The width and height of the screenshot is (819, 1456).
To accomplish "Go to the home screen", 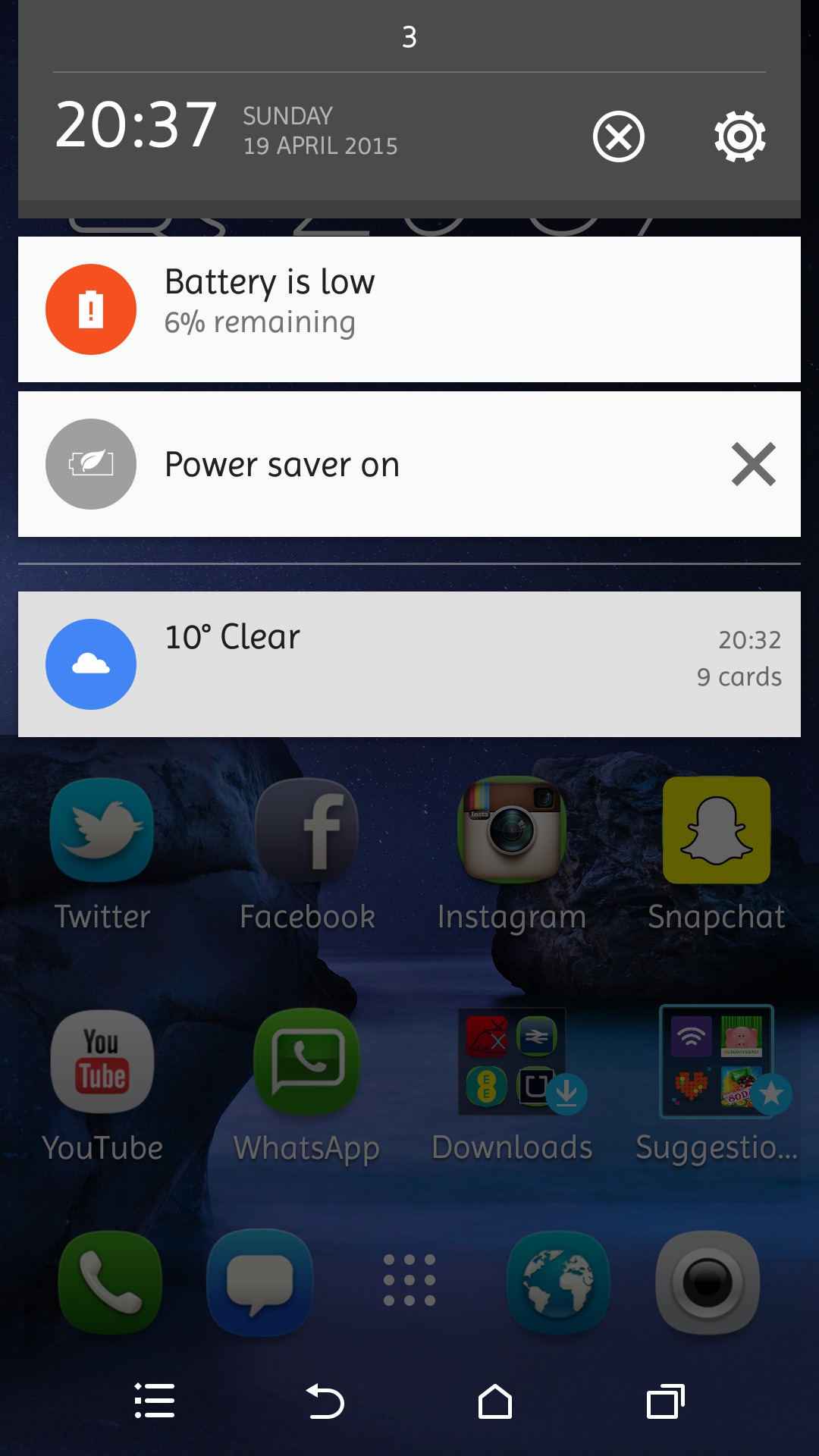I will pyautogui.click(x=495, y=1401).
